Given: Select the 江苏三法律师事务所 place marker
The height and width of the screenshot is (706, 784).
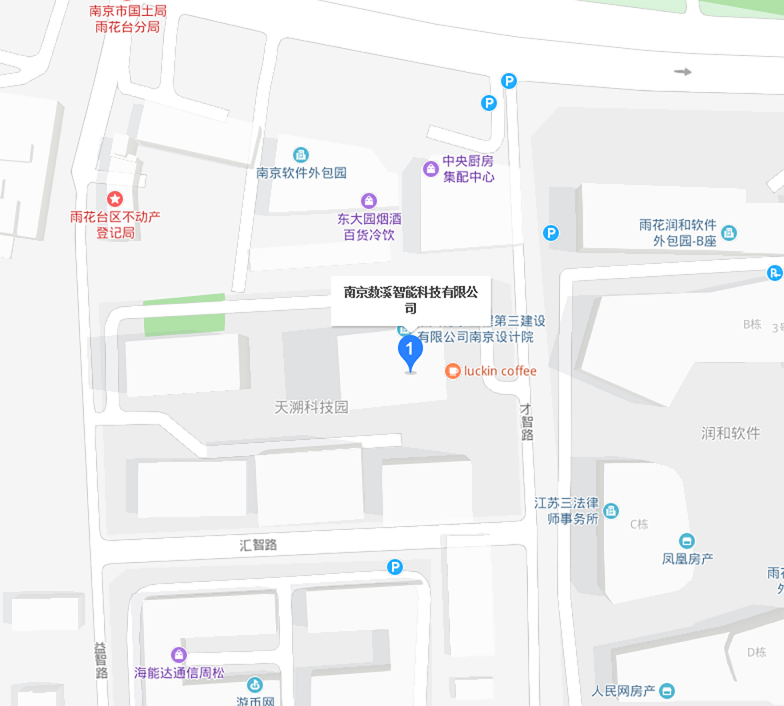Looking at the screenshot, I should click(611, 510).
